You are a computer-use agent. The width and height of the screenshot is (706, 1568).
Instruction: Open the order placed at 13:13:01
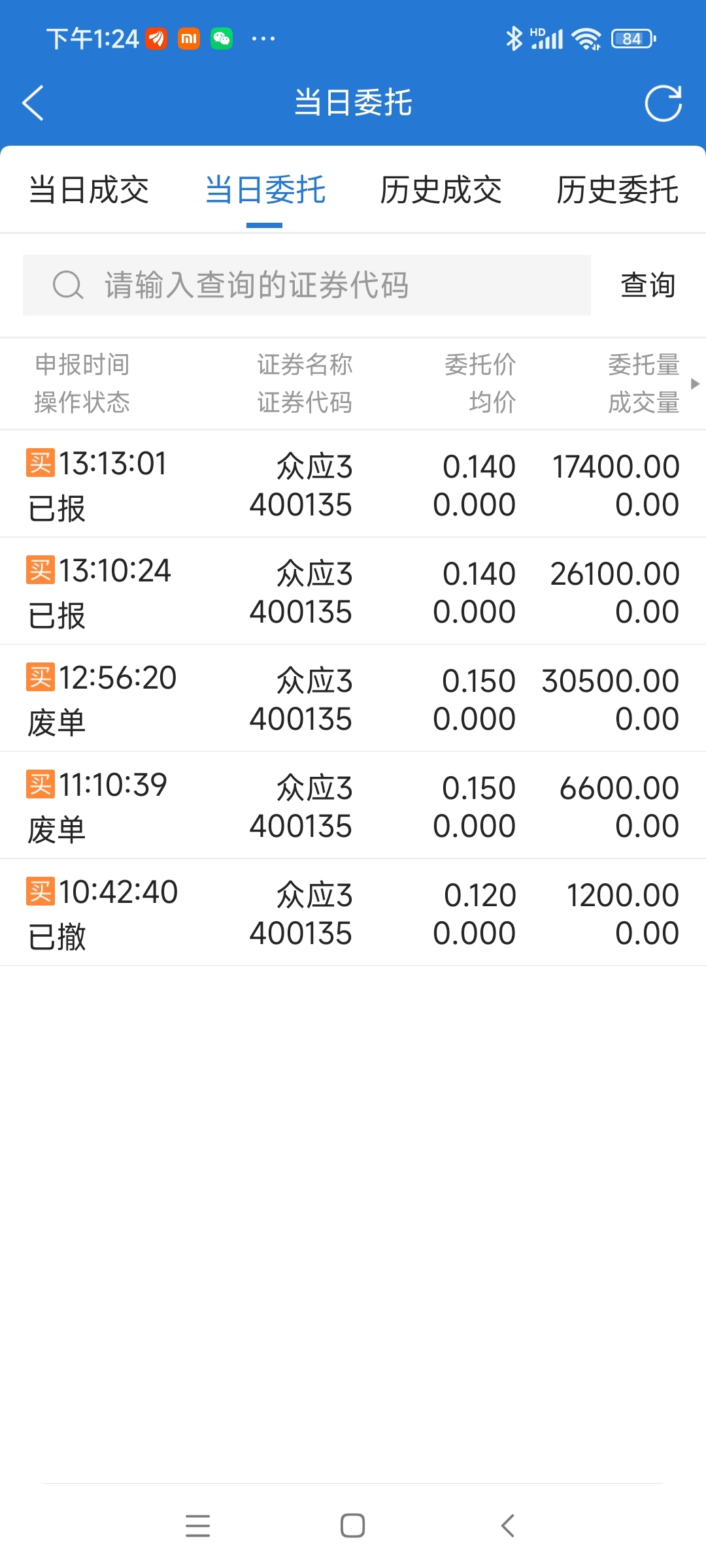353,484
